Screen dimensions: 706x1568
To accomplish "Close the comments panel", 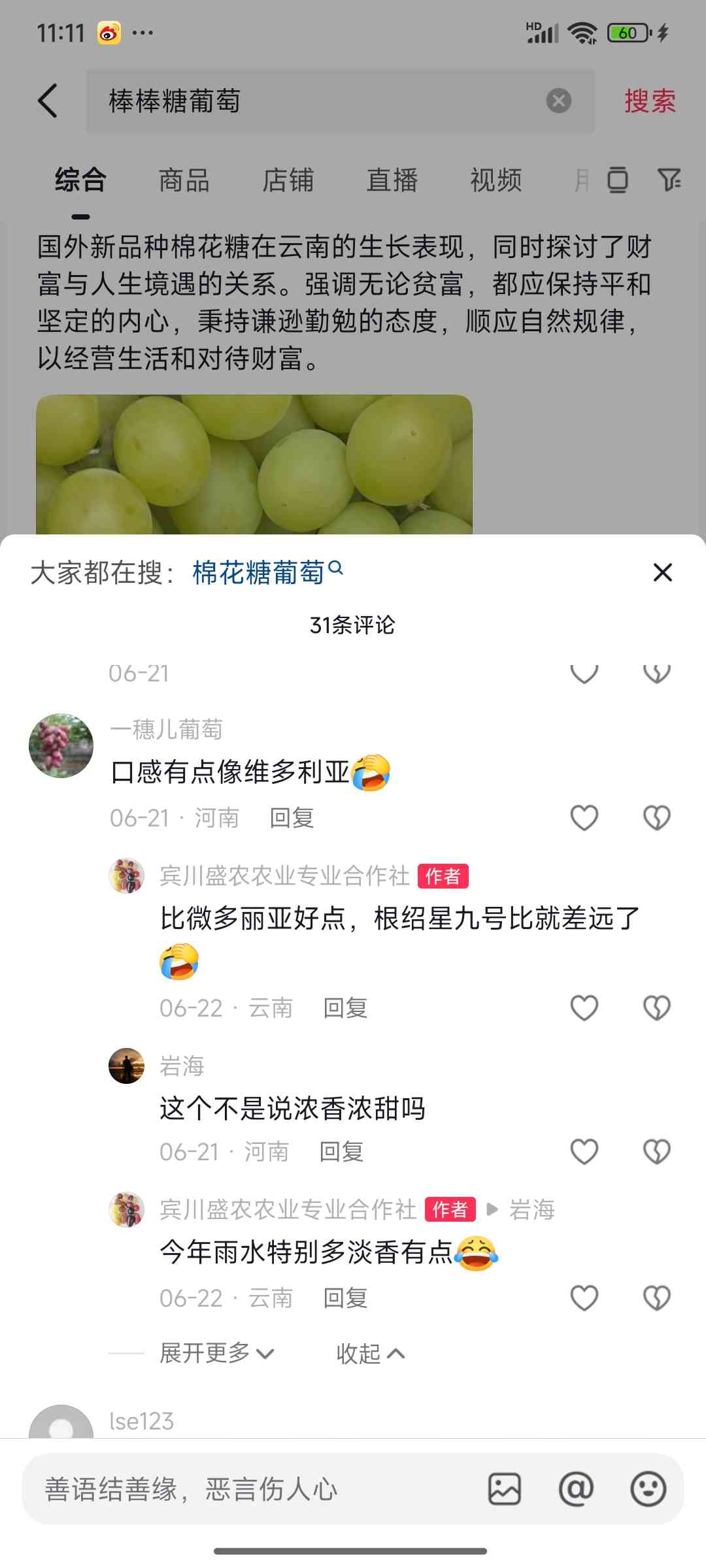I will [x=662, y=572].
